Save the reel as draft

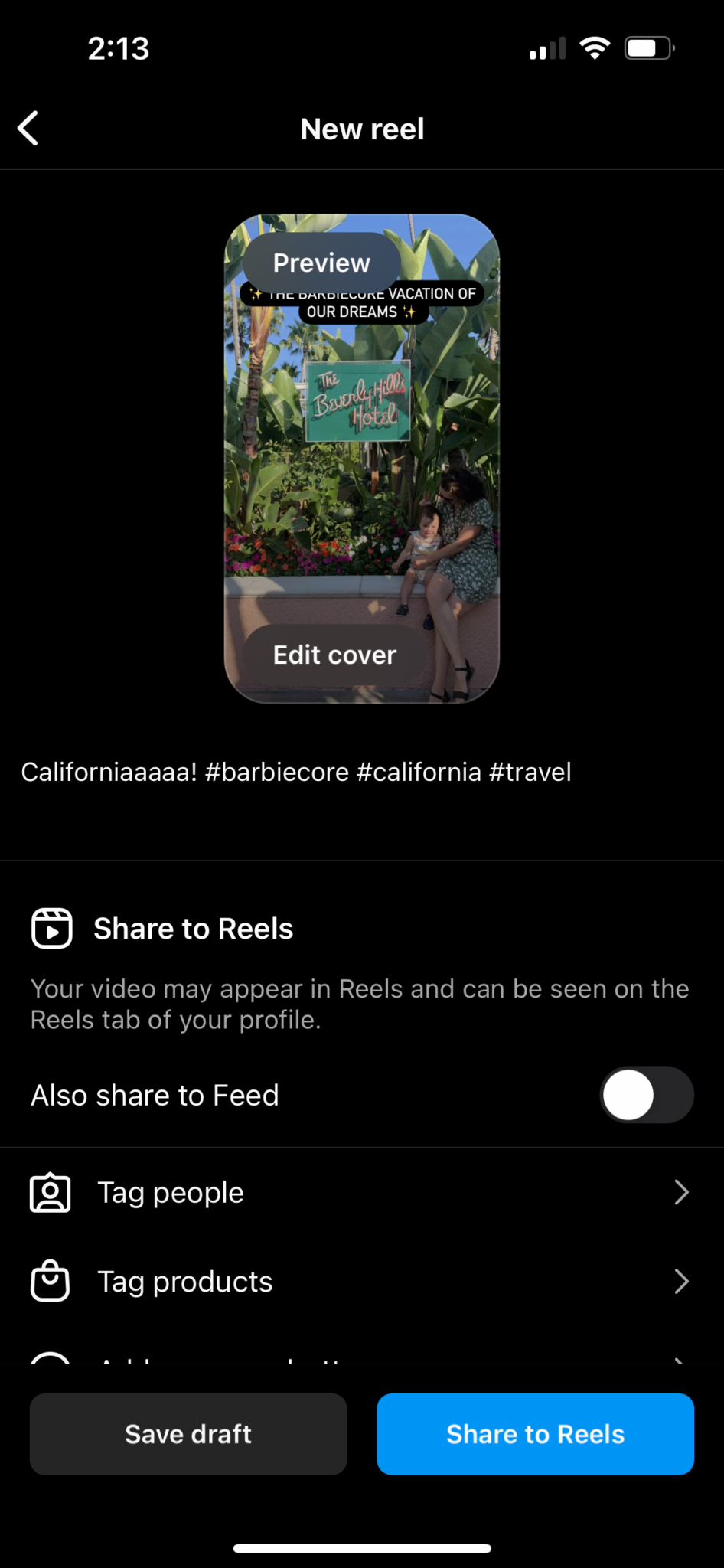[188, 1434]
